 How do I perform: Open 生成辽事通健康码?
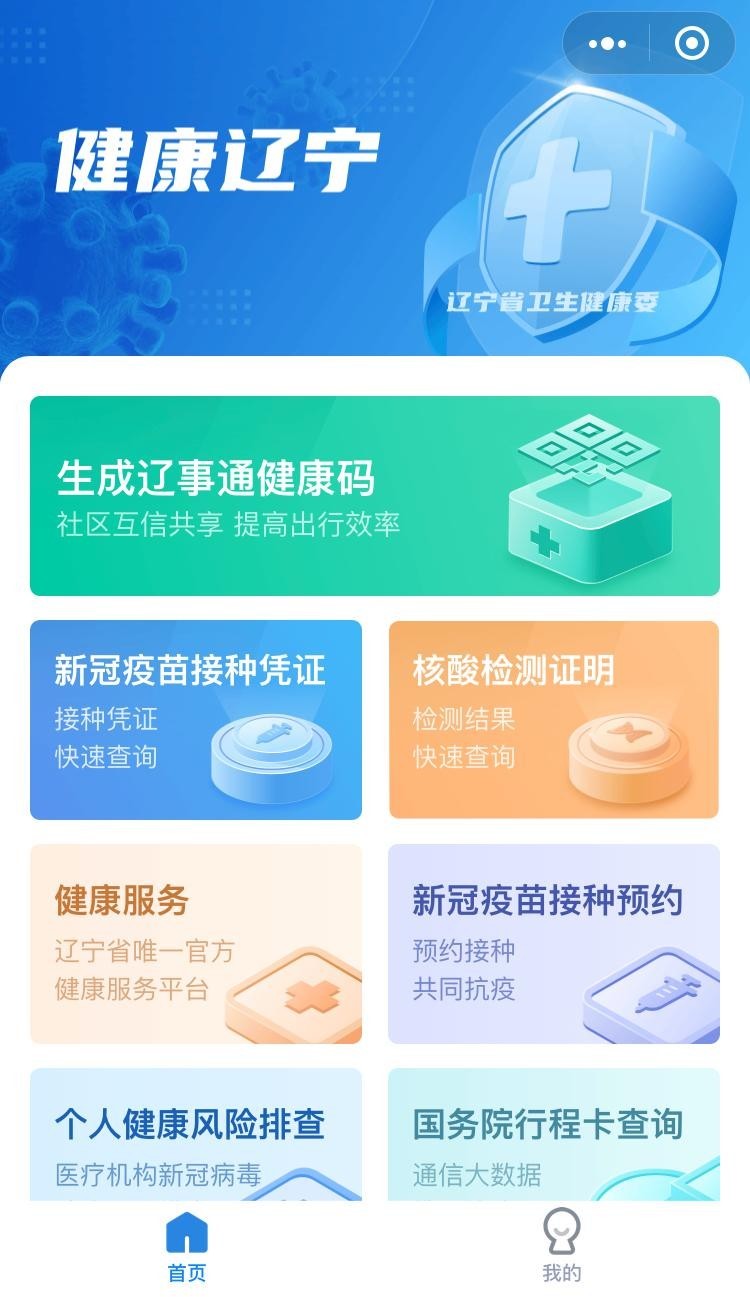(375, 495)
